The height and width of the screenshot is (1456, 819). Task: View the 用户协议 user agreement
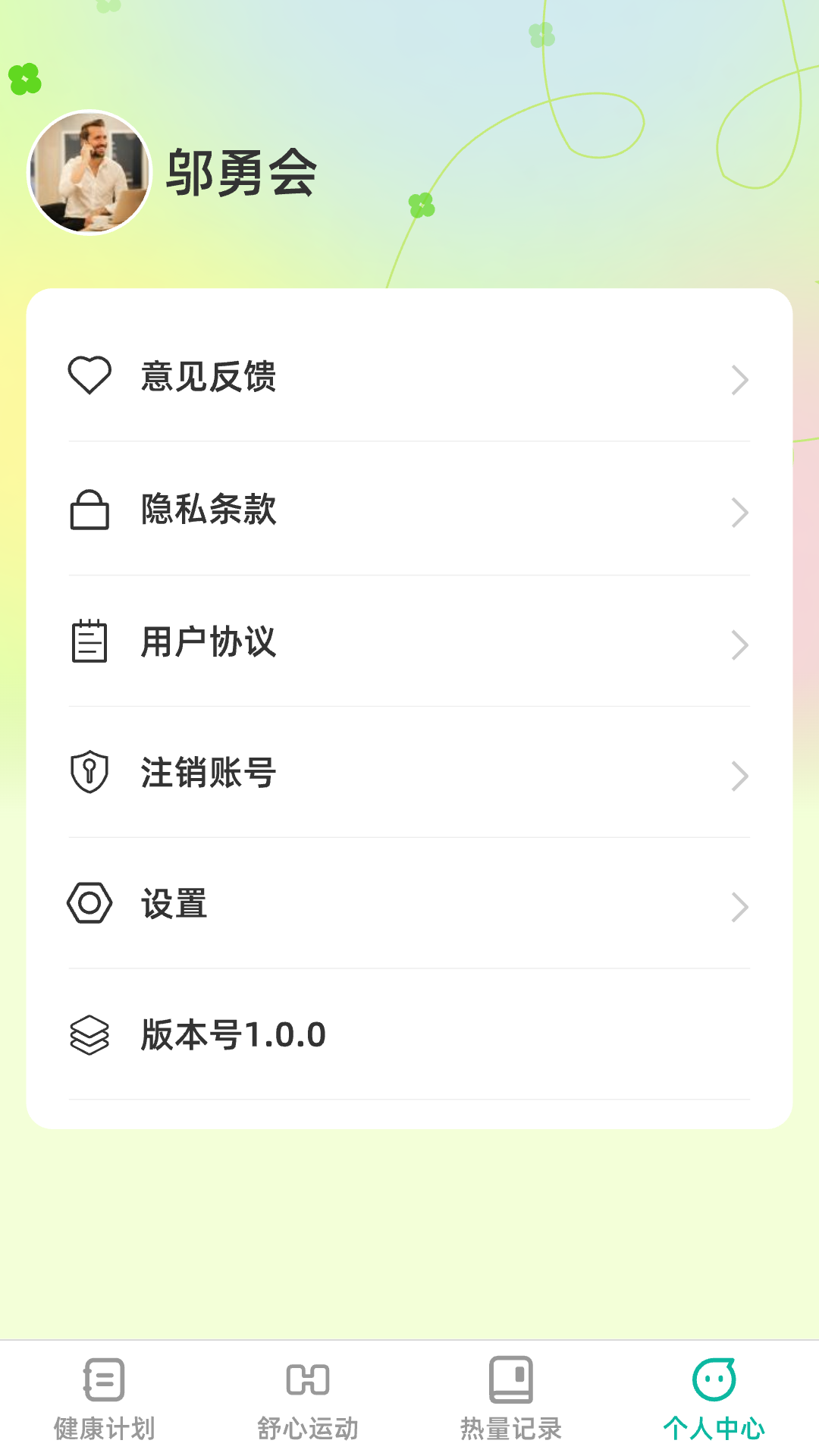pos(409,642)
